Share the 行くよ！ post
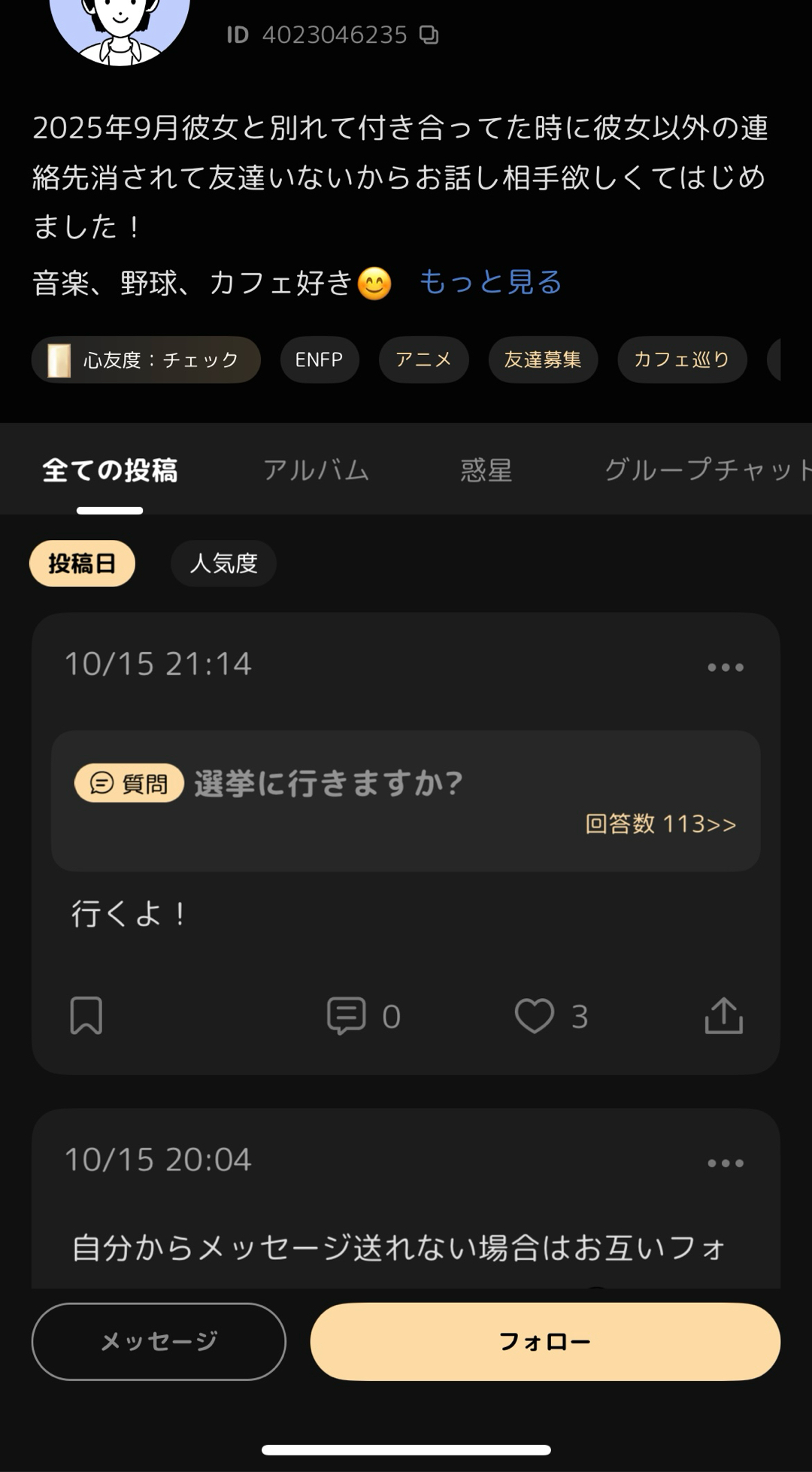The height and width of the screenshot is (1472, 812). (x=723, y=1016)
